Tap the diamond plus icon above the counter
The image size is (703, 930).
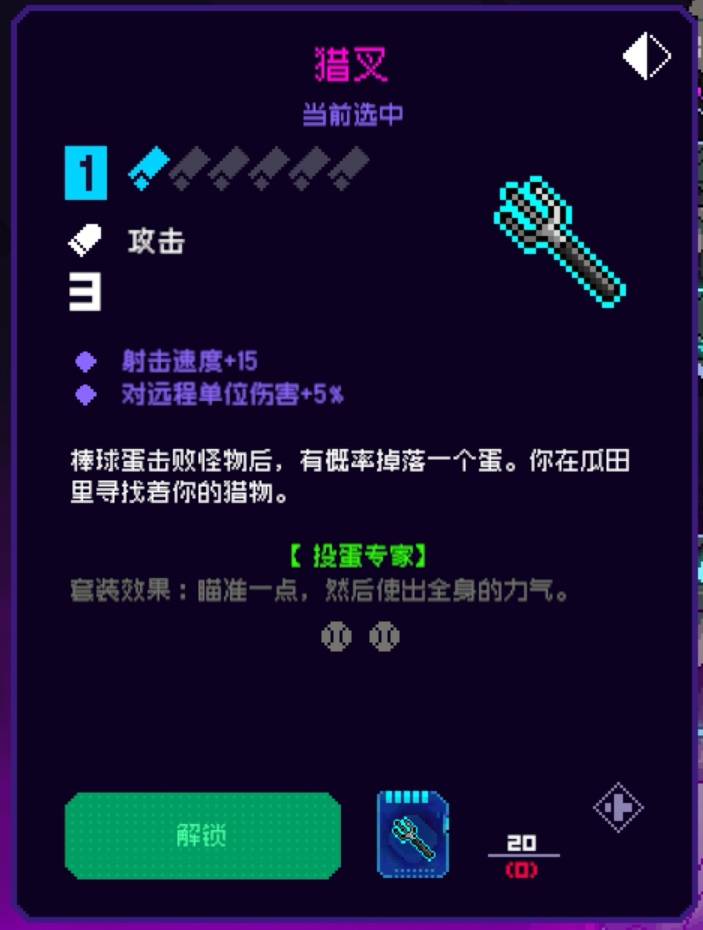[617, 808]
